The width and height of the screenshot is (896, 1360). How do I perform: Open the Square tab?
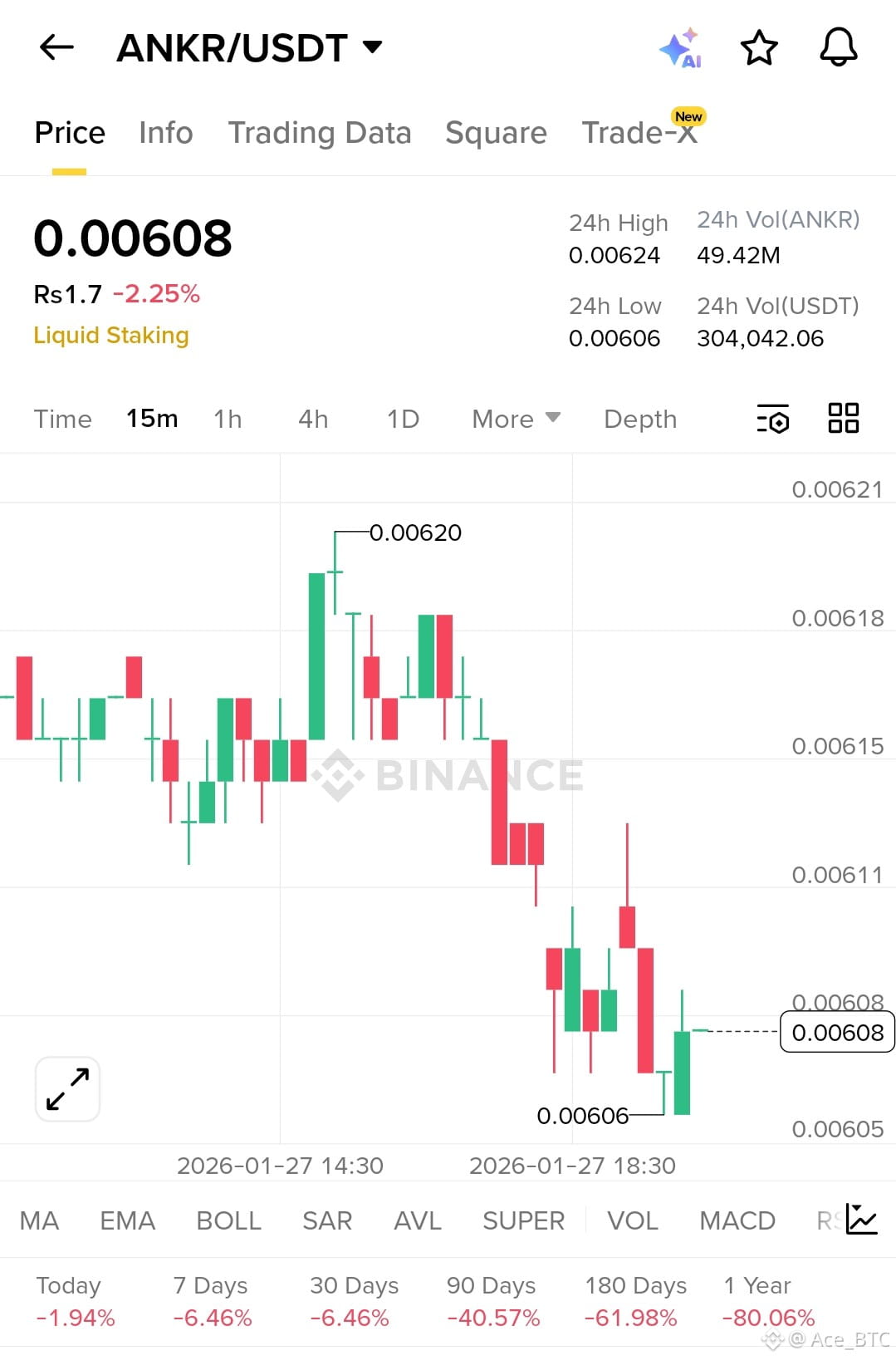[x=496, y=132]
